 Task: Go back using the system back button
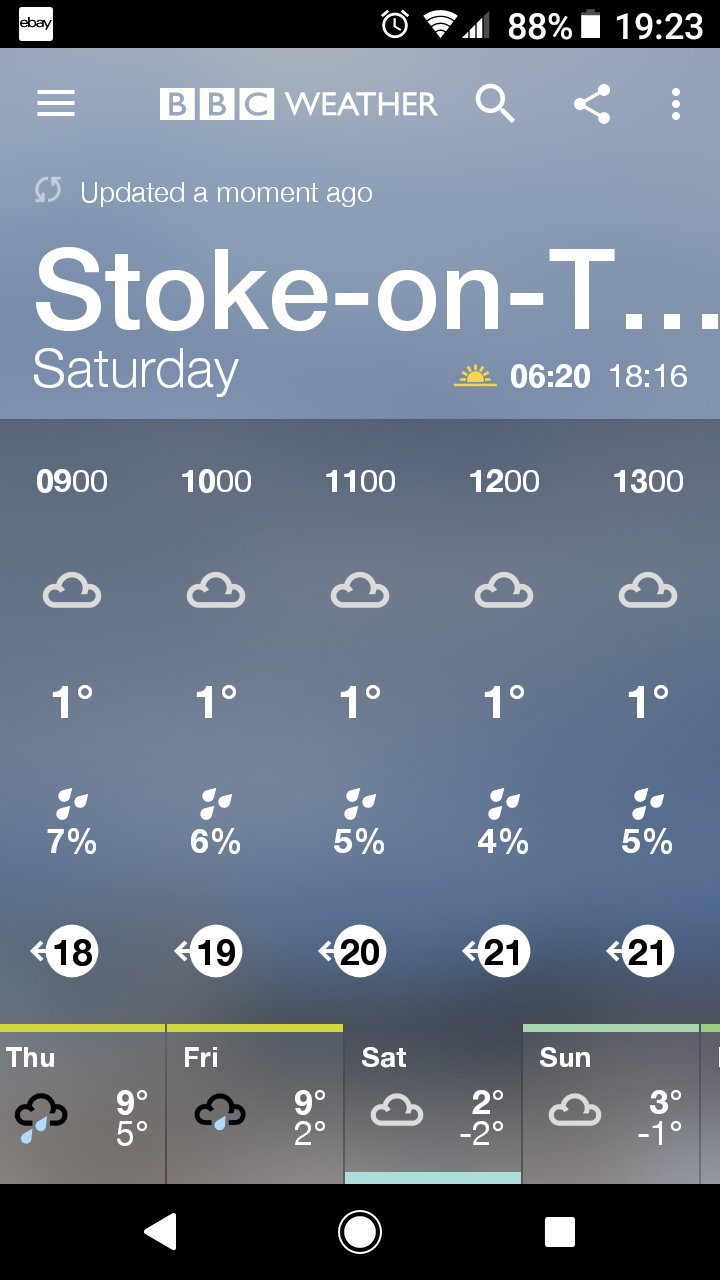tap(161, 1232)
